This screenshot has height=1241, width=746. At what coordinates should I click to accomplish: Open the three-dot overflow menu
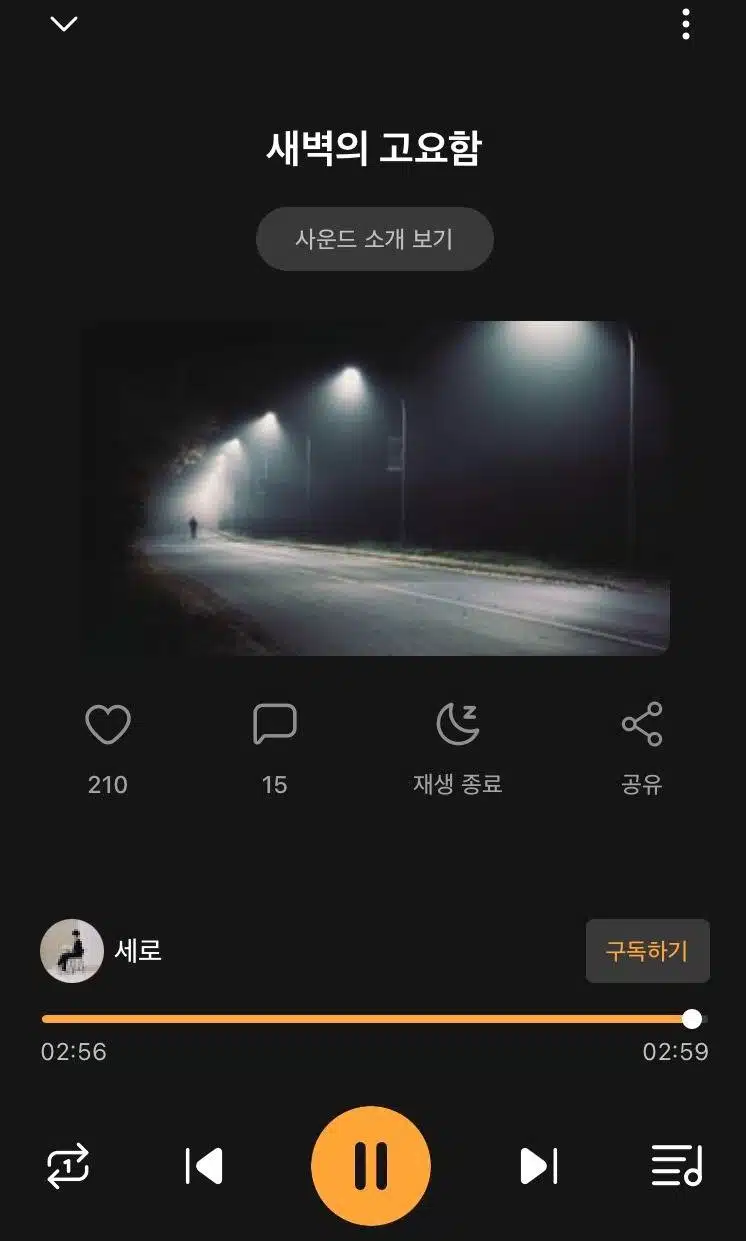(686, 24)
